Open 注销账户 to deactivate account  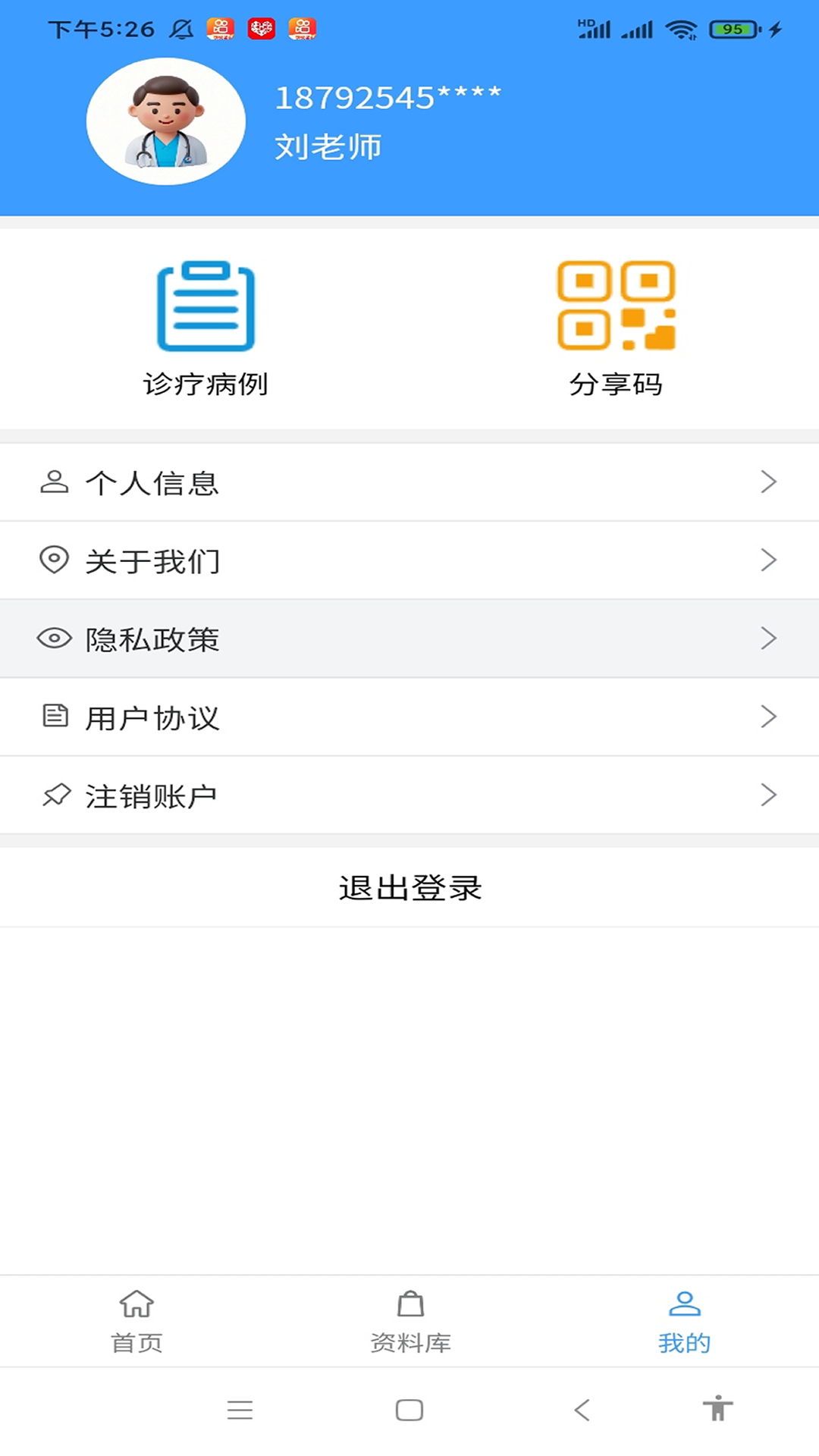coord(409,795)
